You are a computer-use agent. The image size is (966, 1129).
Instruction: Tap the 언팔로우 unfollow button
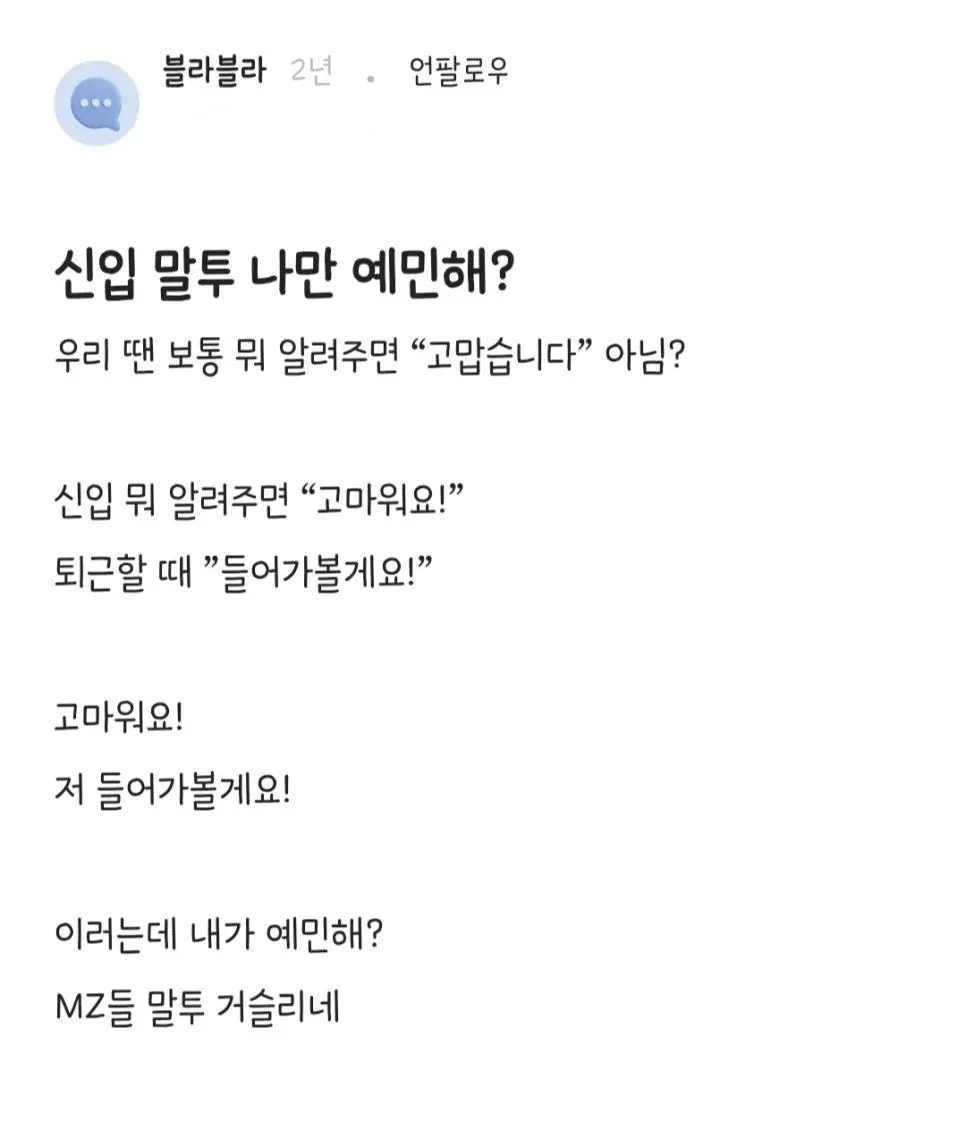coord(459,72)
